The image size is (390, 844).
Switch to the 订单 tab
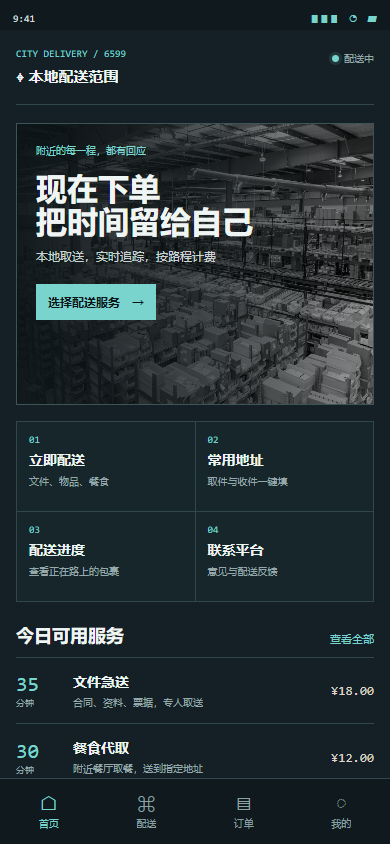point(244,812)
